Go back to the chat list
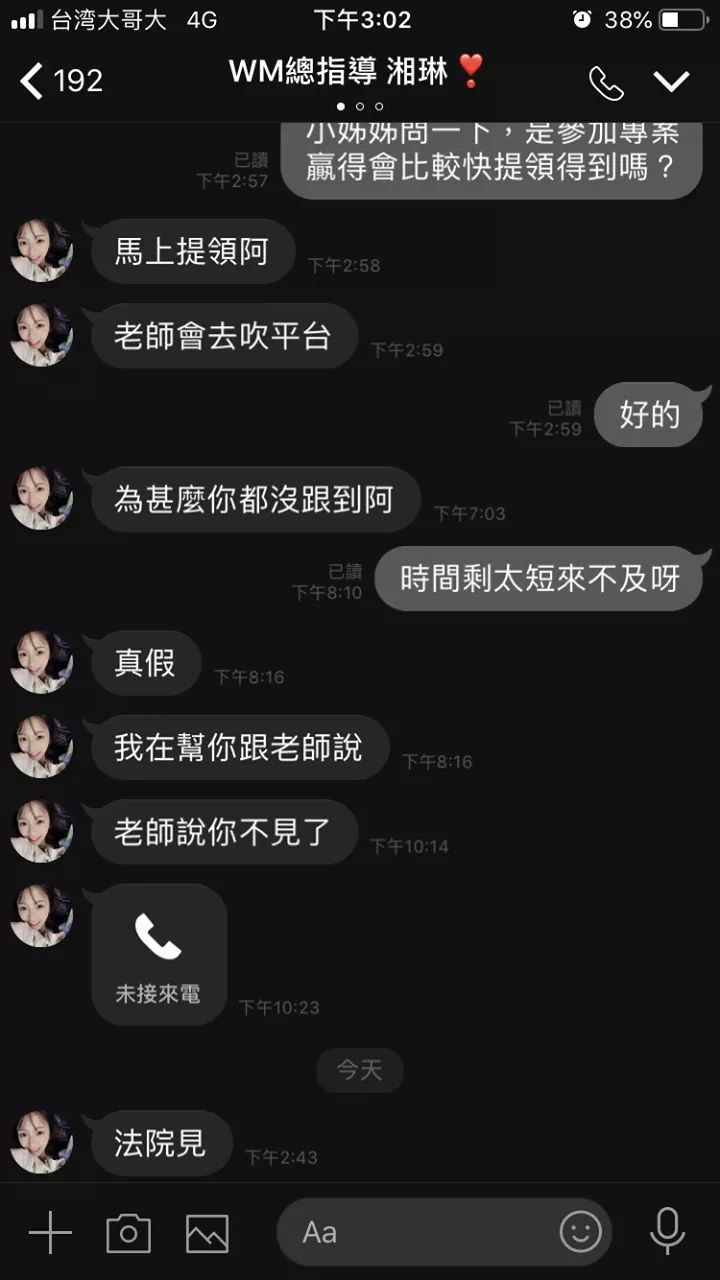The height and width of the screenshot is (1280, 720). point(58,80)
